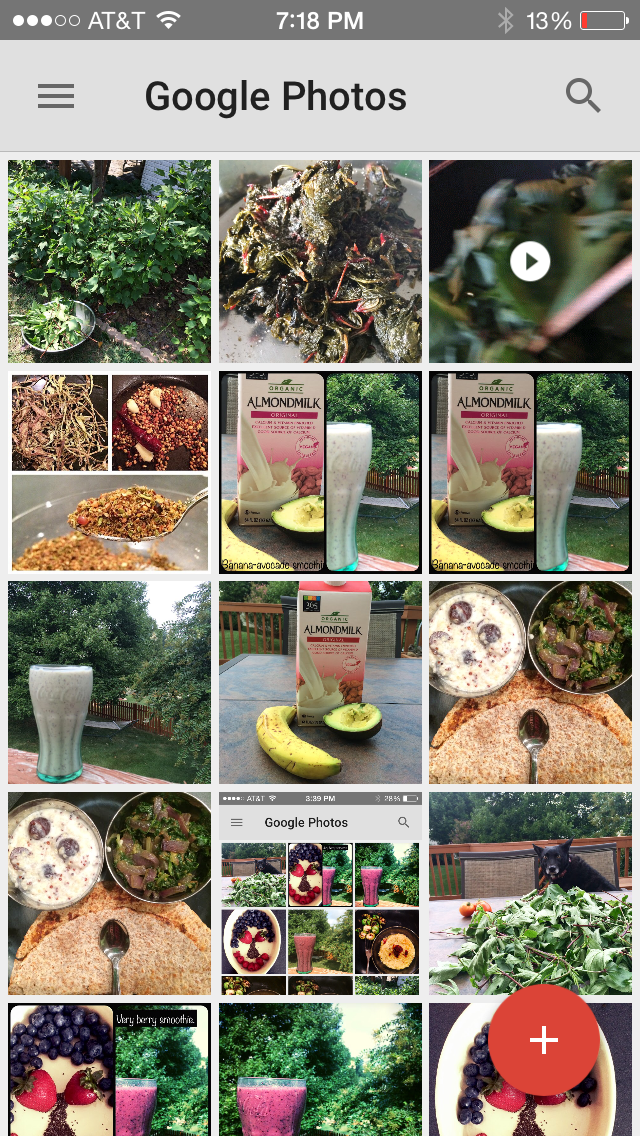640x1136 pixels.
Task: Tap the red plus floating button
Action: coord(544,1040)
